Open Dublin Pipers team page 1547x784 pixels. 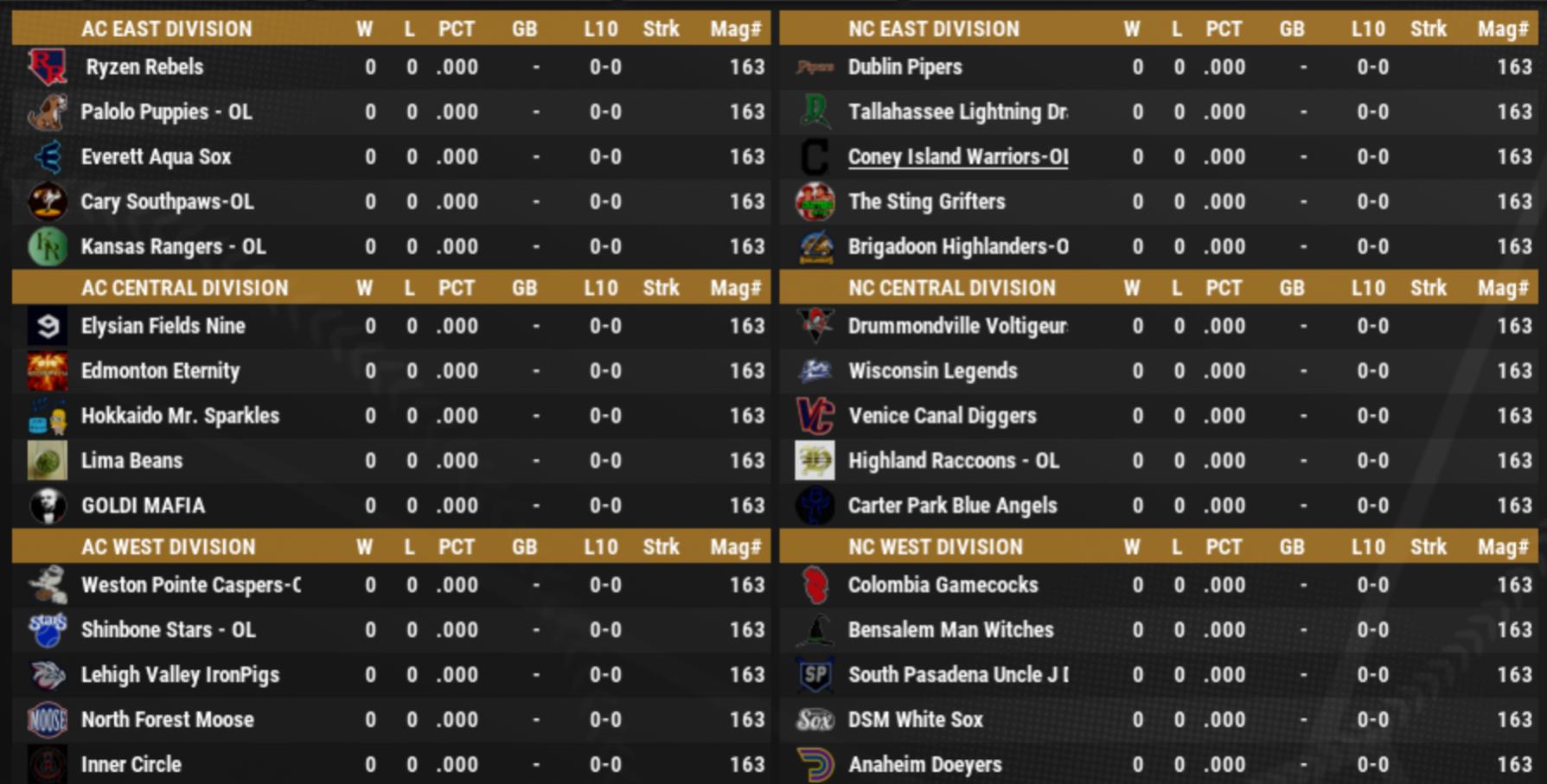click(x=905, y=67)
